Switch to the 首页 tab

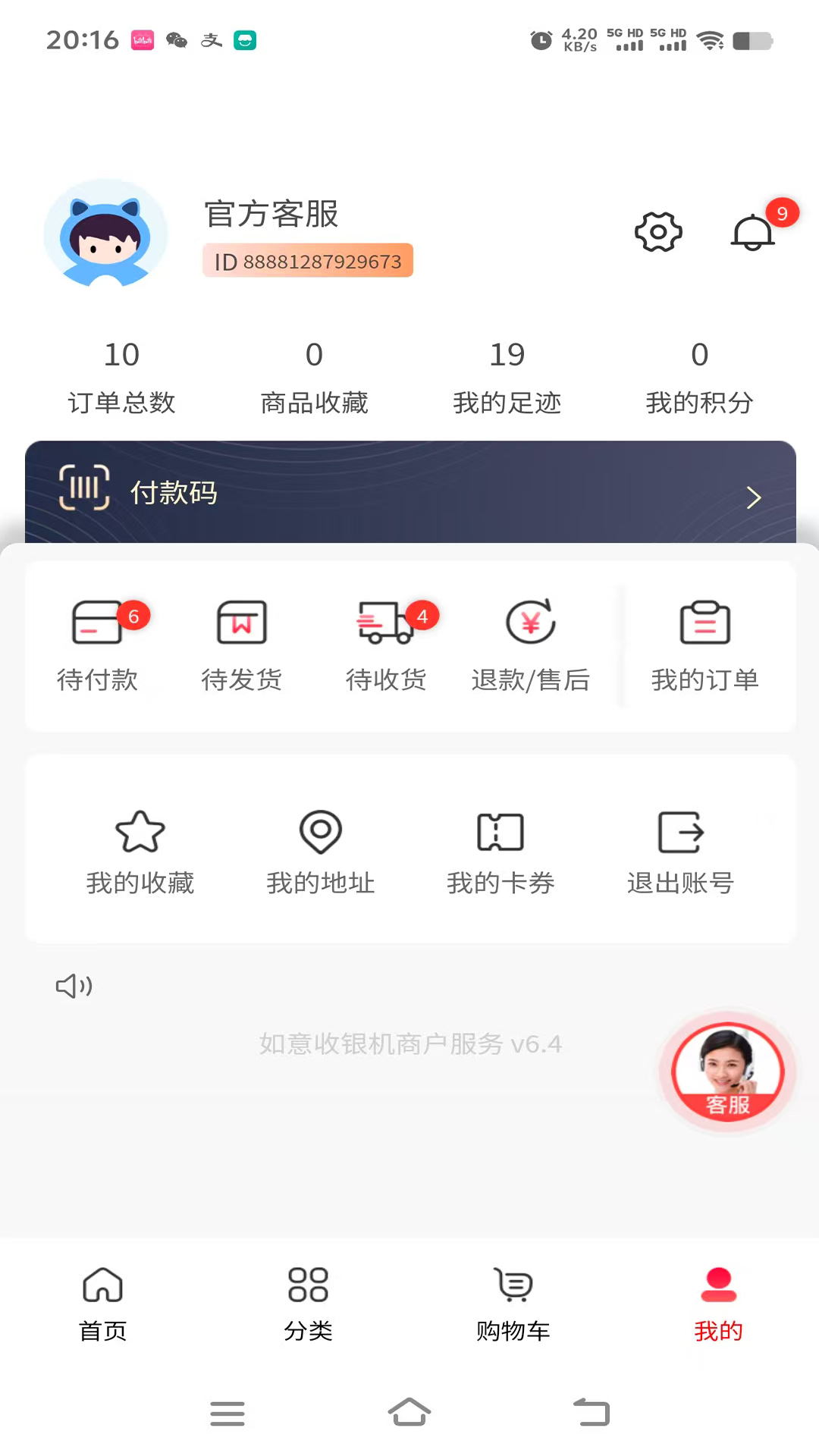102,1301
